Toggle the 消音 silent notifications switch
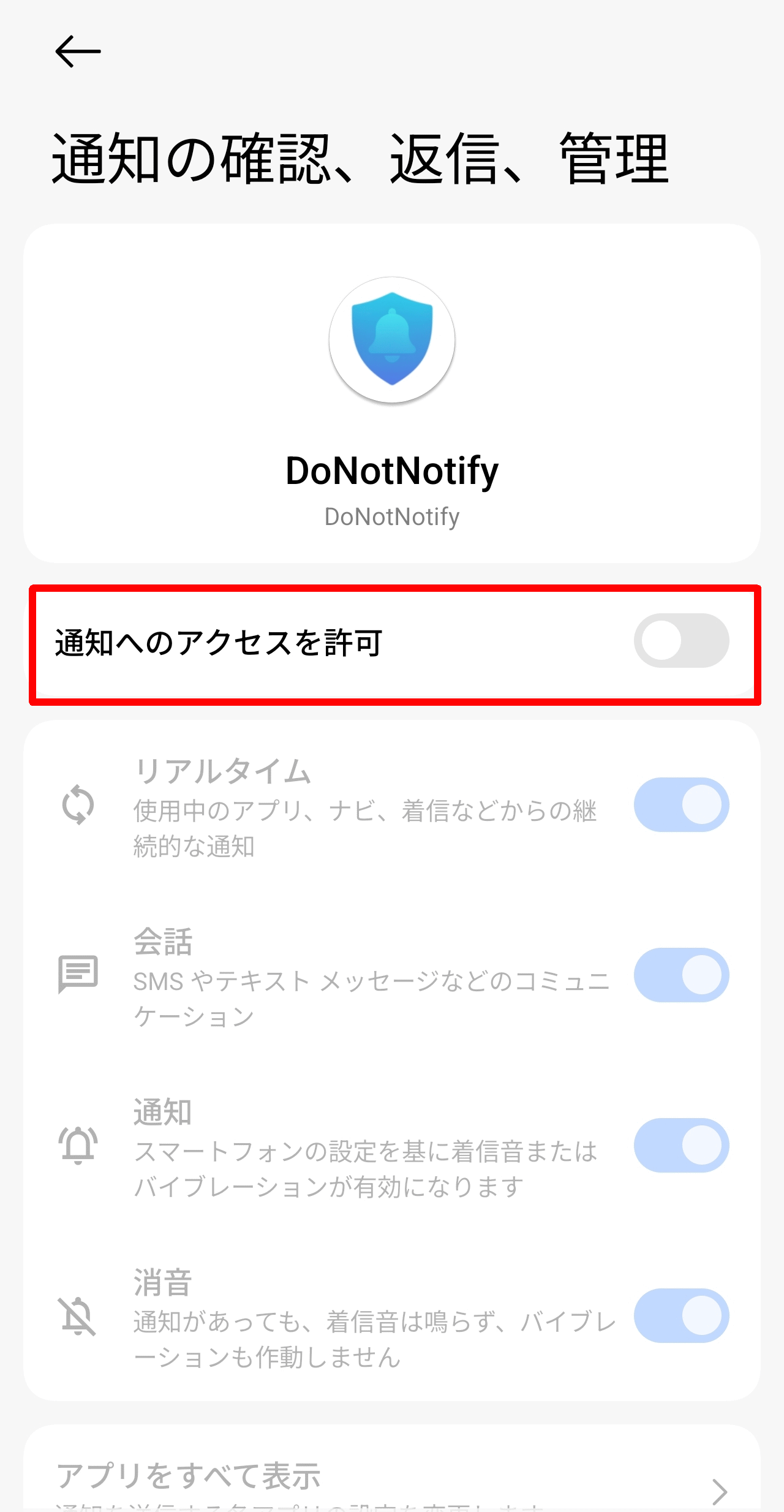784x1512 pixels. (x=681, y=1316)
